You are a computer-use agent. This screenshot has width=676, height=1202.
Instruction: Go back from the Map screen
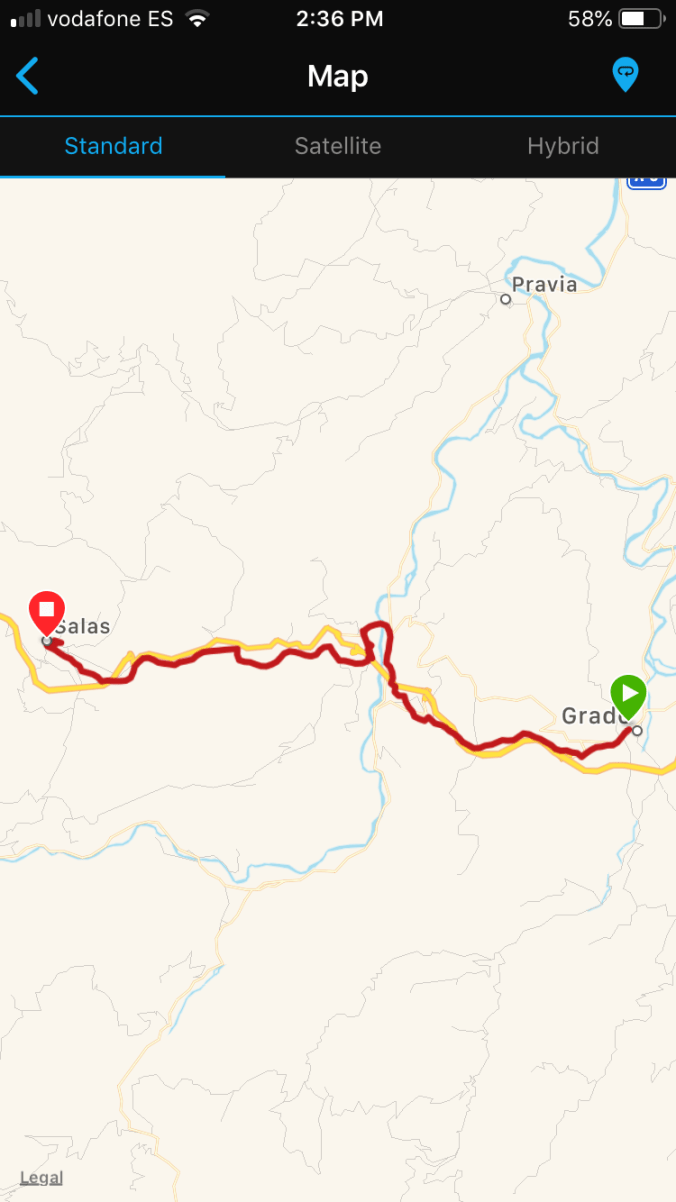click(28, 76)
